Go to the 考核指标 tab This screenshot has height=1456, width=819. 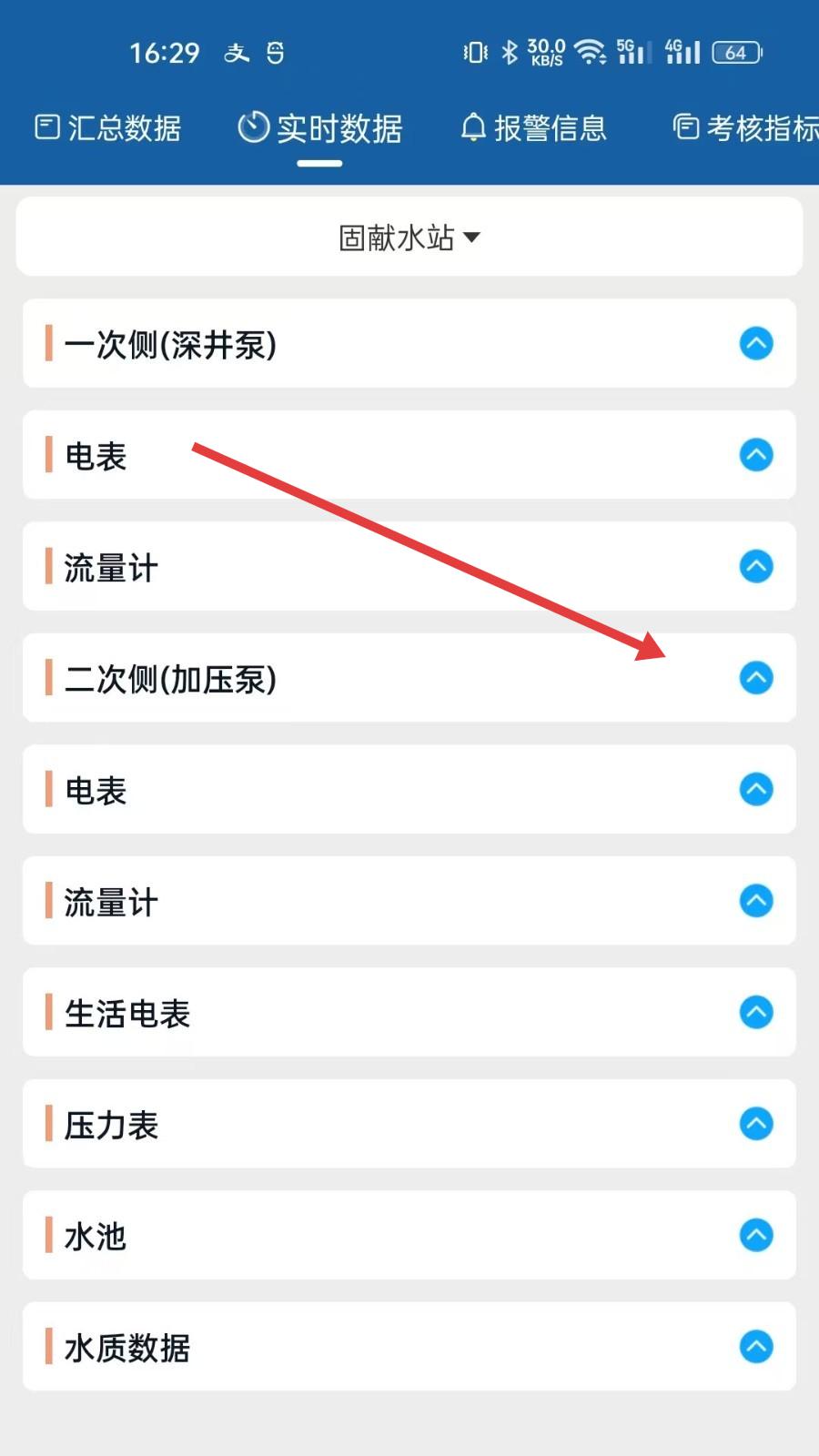point(745,128)
